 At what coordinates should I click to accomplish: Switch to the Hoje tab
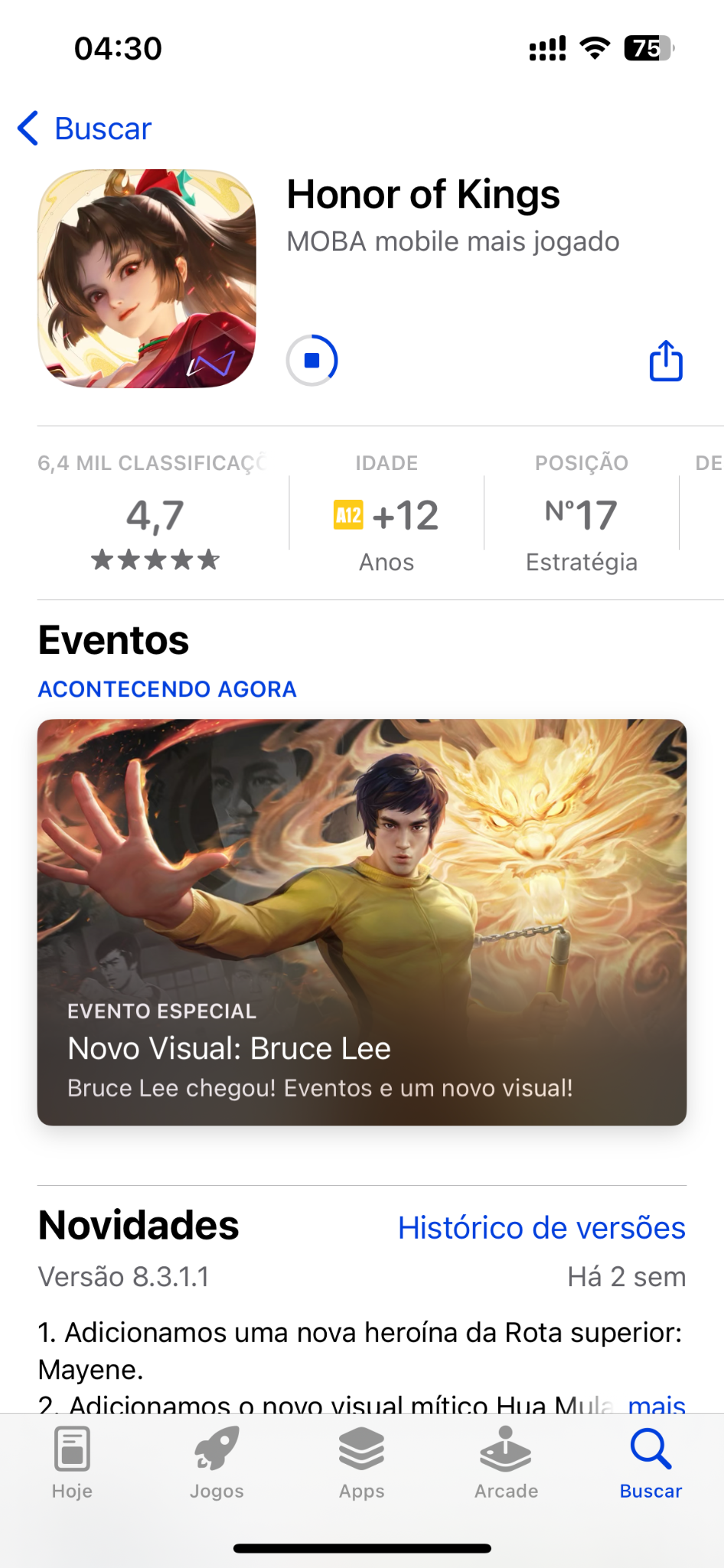72,1462
